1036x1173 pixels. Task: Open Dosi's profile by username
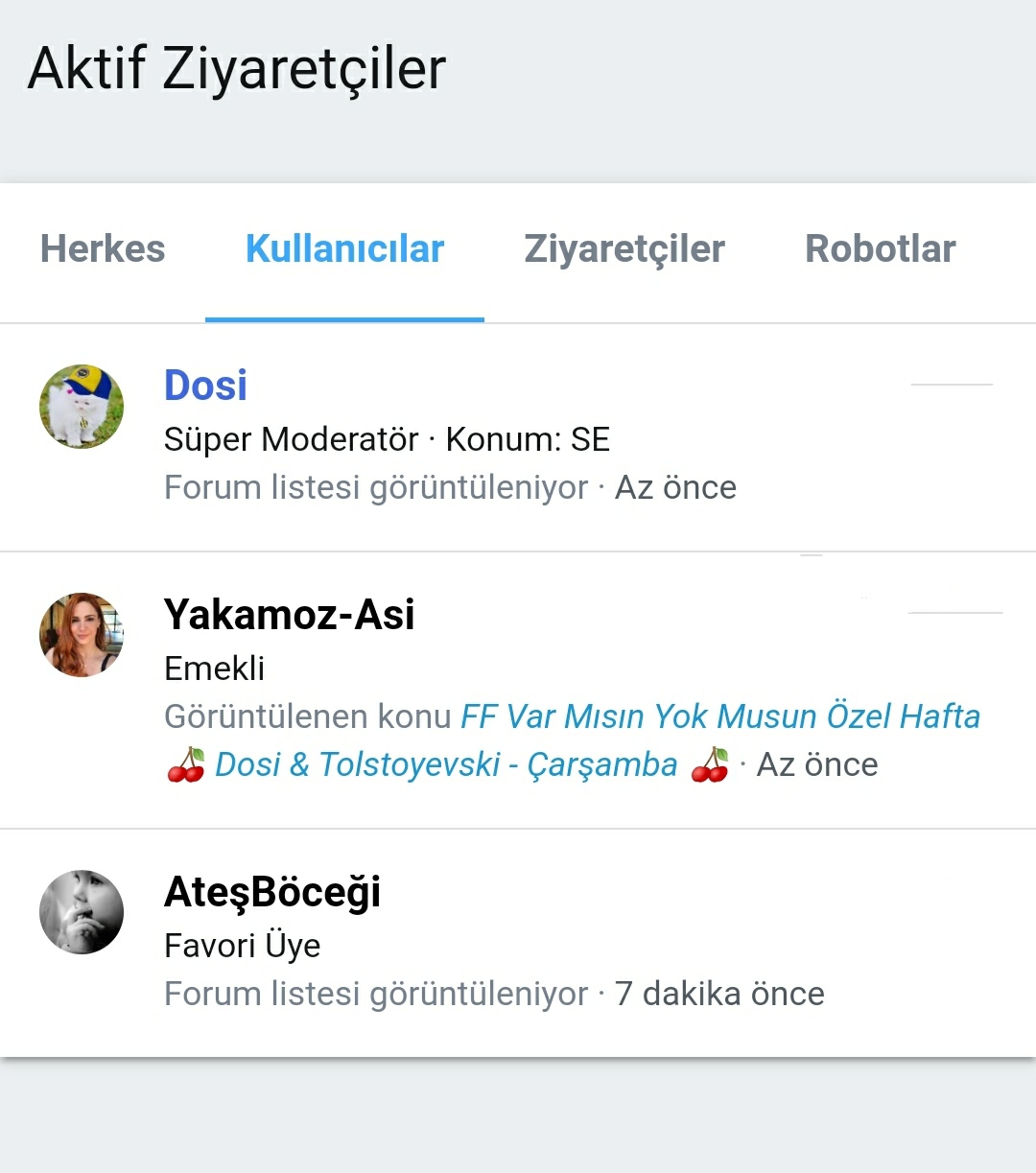pyautogui.click(x=205, y=386)
